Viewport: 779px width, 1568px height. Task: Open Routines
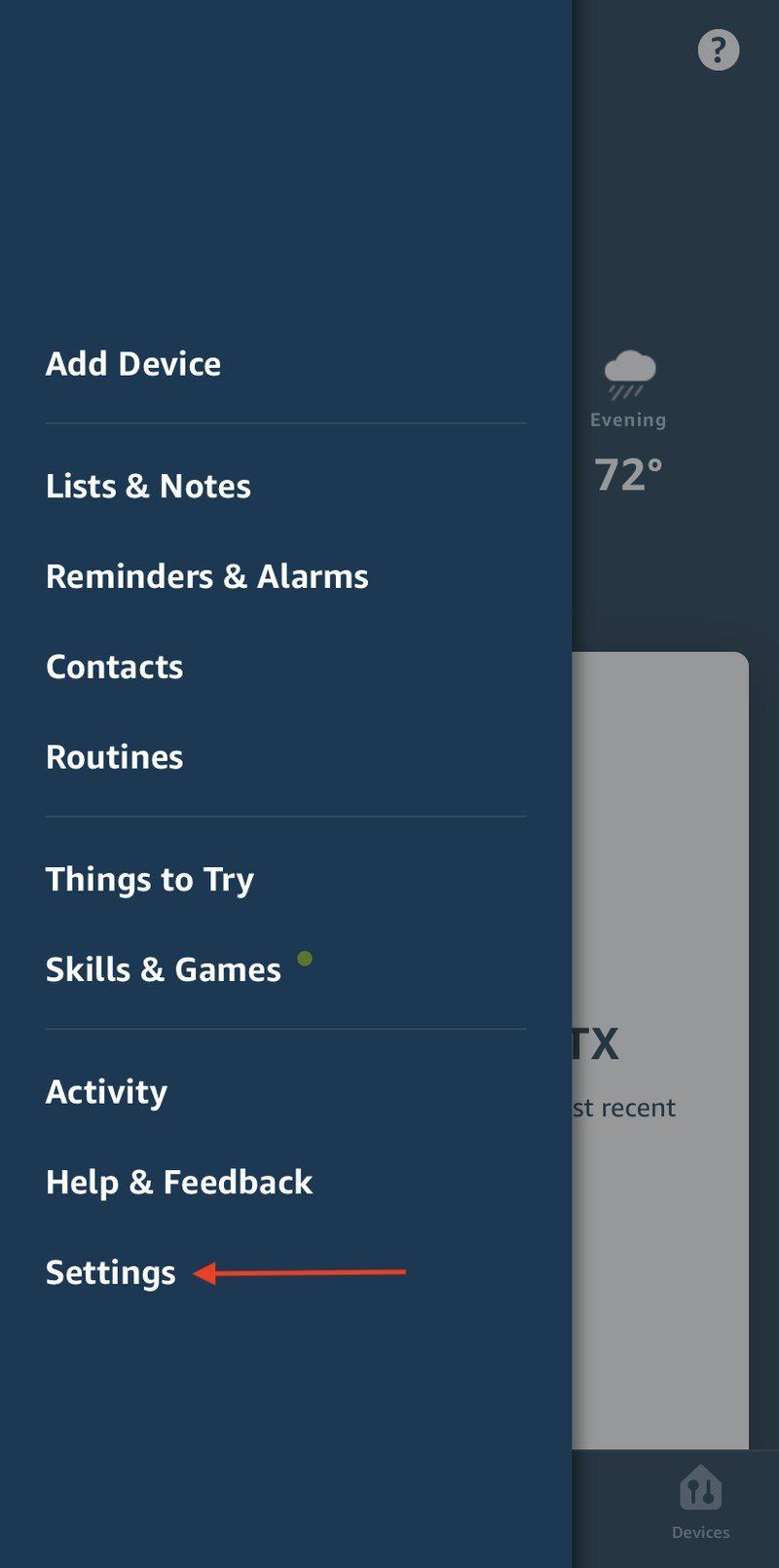coord(114,756)
